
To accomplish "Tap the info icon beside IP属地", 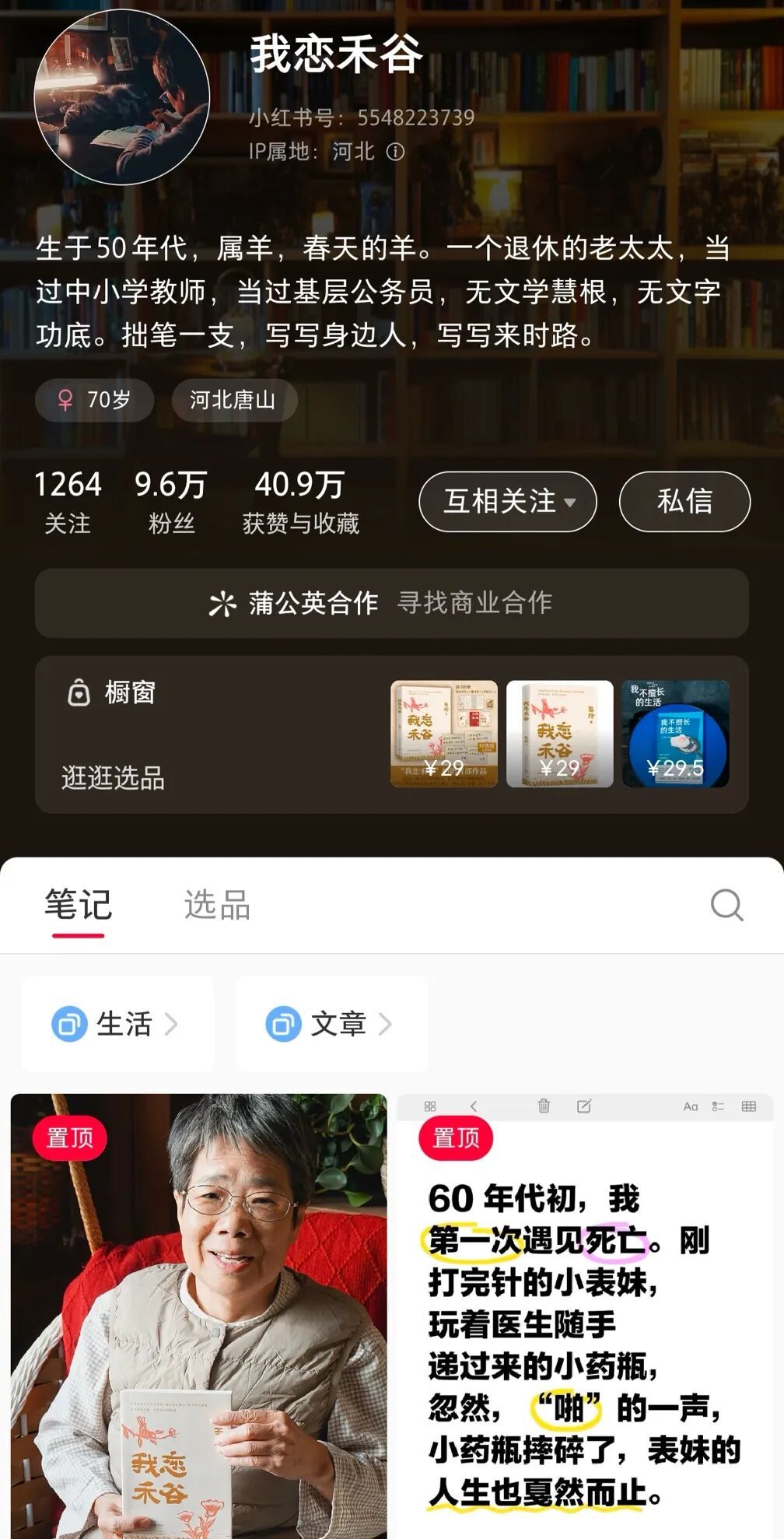I will (x=396, y=152).
